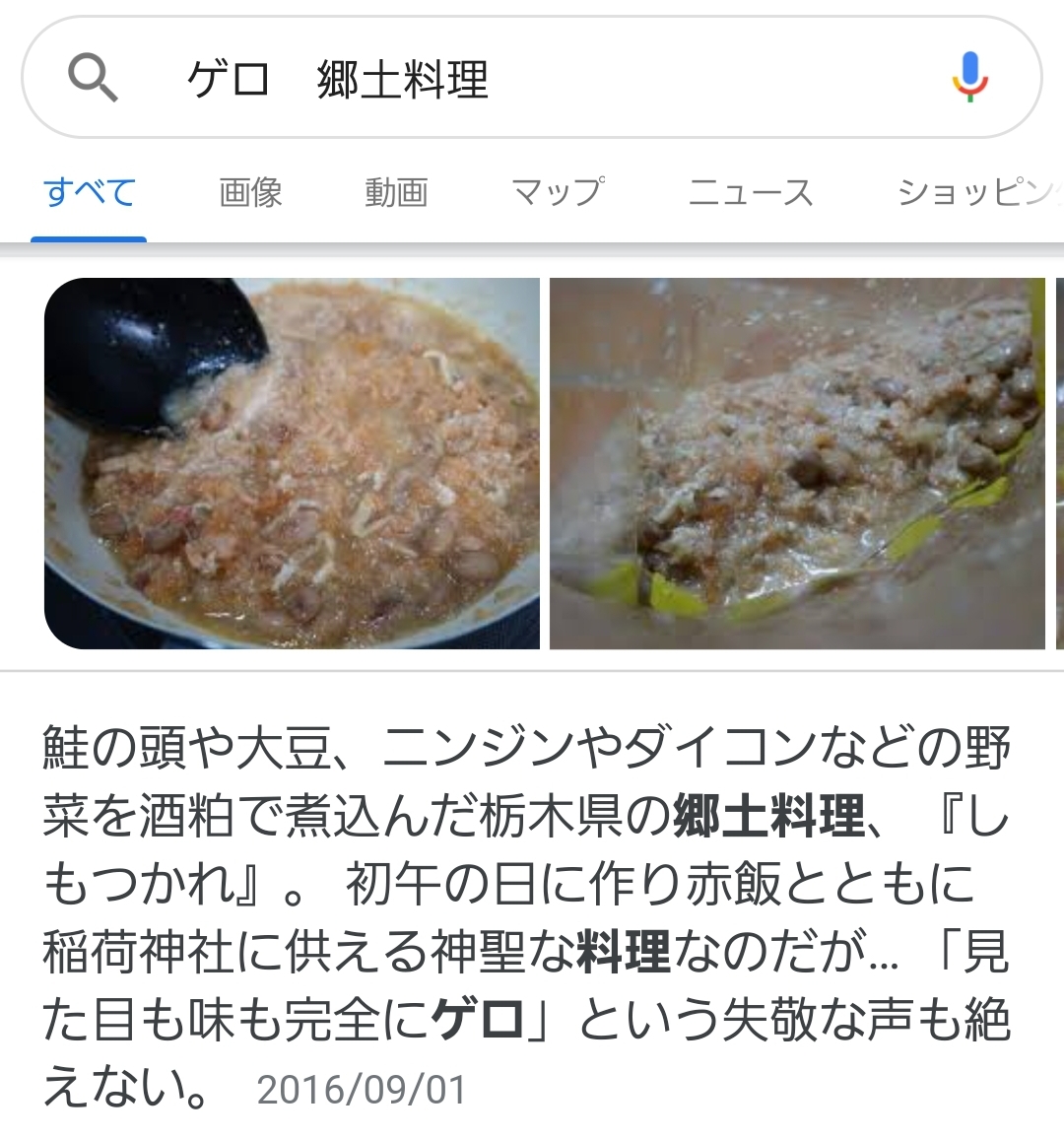Switch to the 画像 tab

[250, 192]
